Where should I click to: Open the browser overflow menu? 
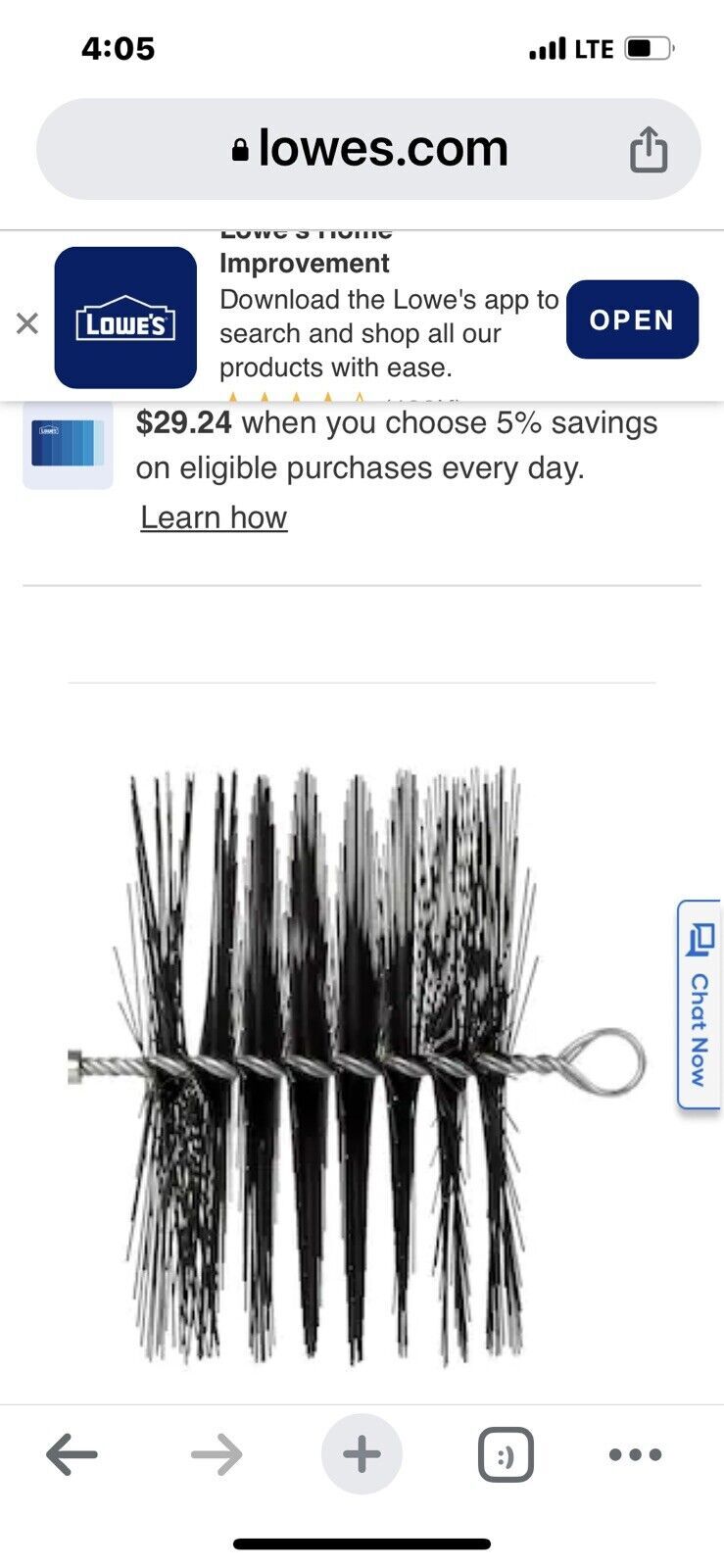(x=635, y=1454)
